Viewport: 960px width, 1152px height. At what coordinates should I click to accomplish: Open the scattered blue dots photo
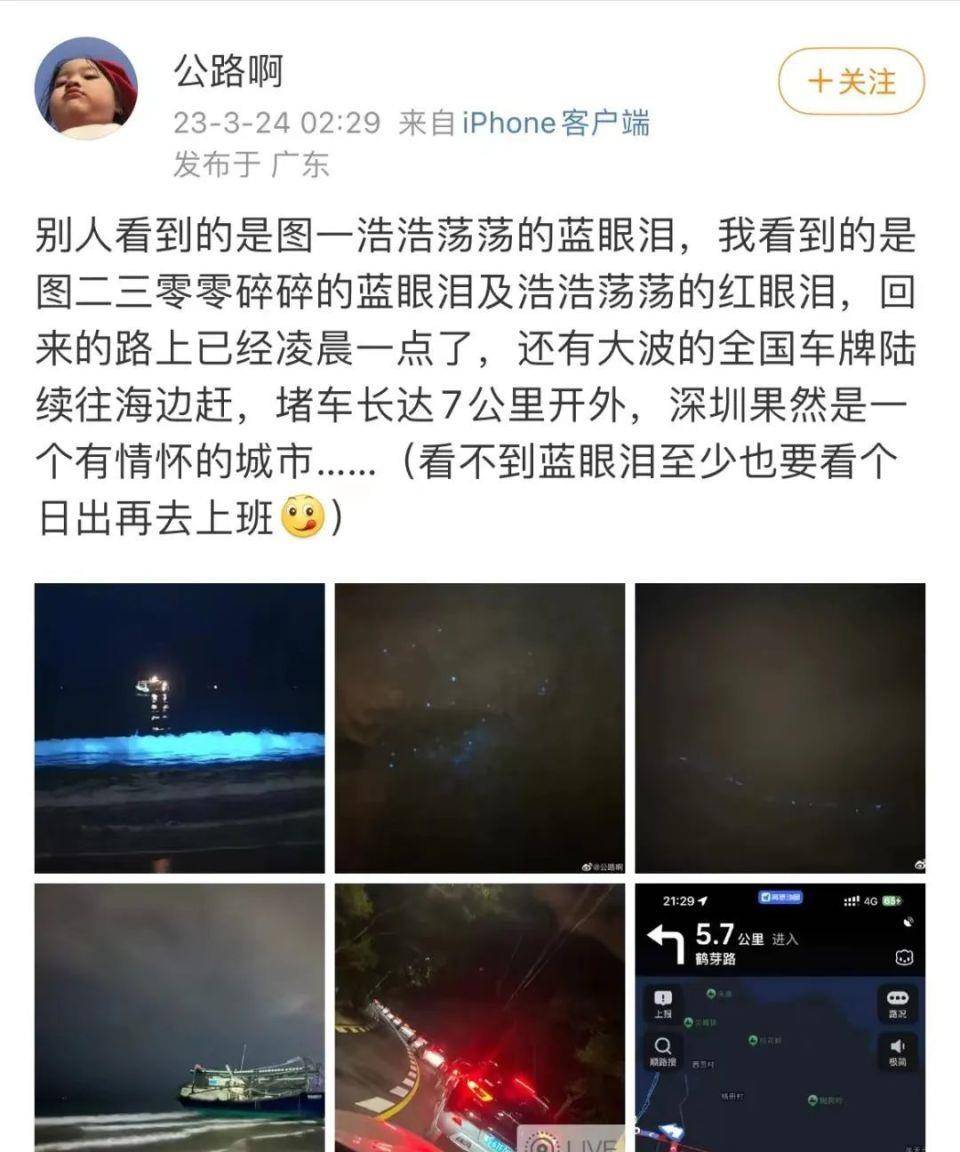click(x=480, y=728)
